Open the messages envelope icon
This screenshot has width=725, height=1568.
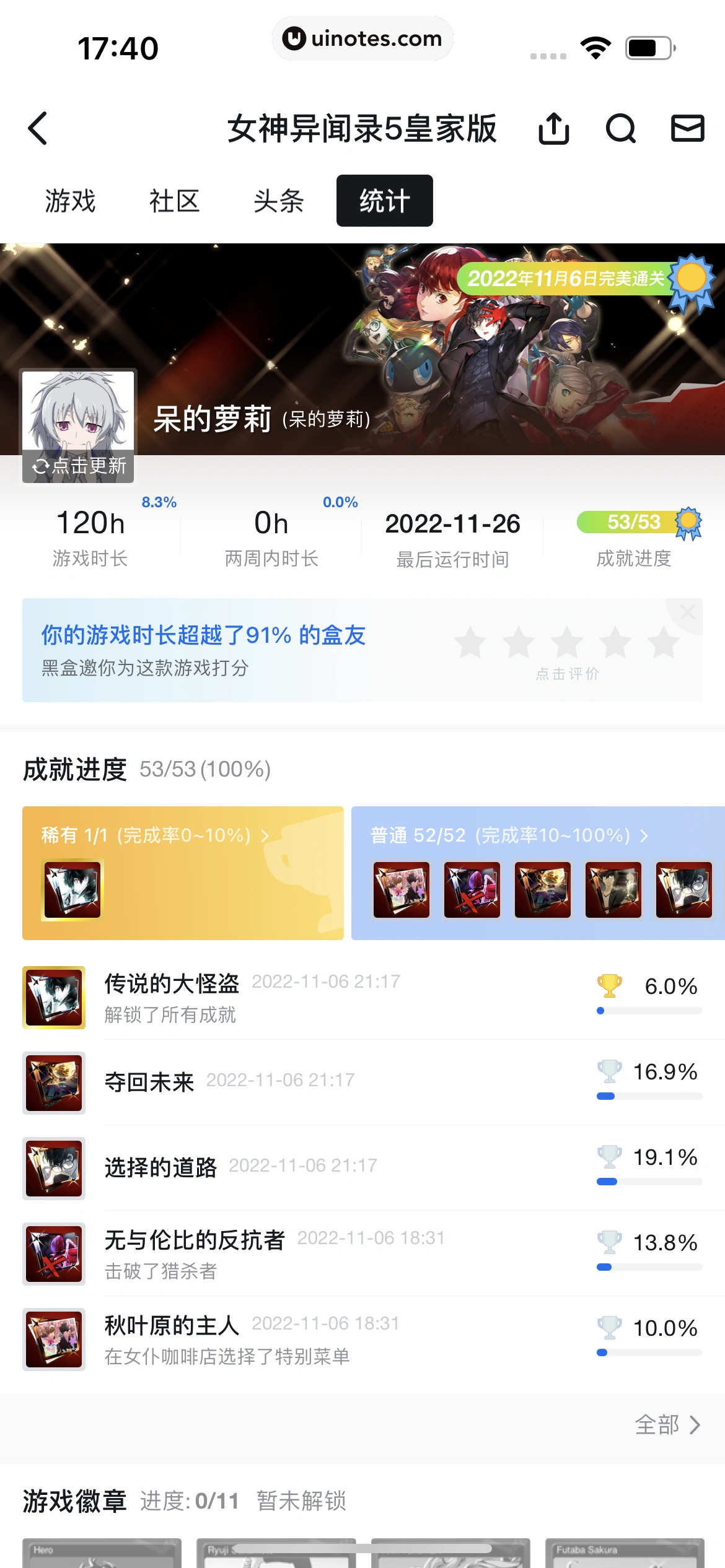[687, 129]
